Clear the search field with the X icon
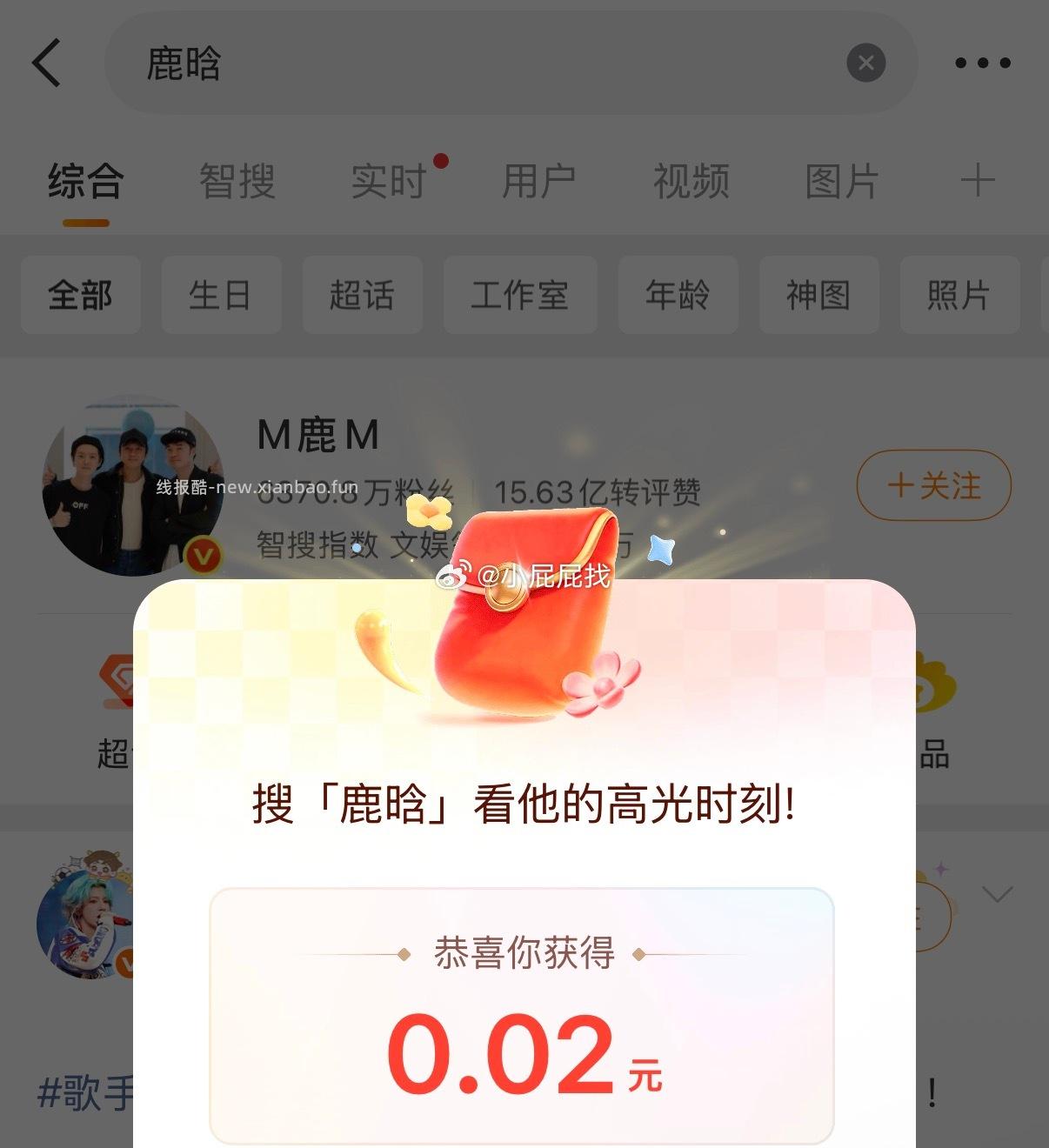Viewport: 1049px width, 1148px height. [865, 63]
